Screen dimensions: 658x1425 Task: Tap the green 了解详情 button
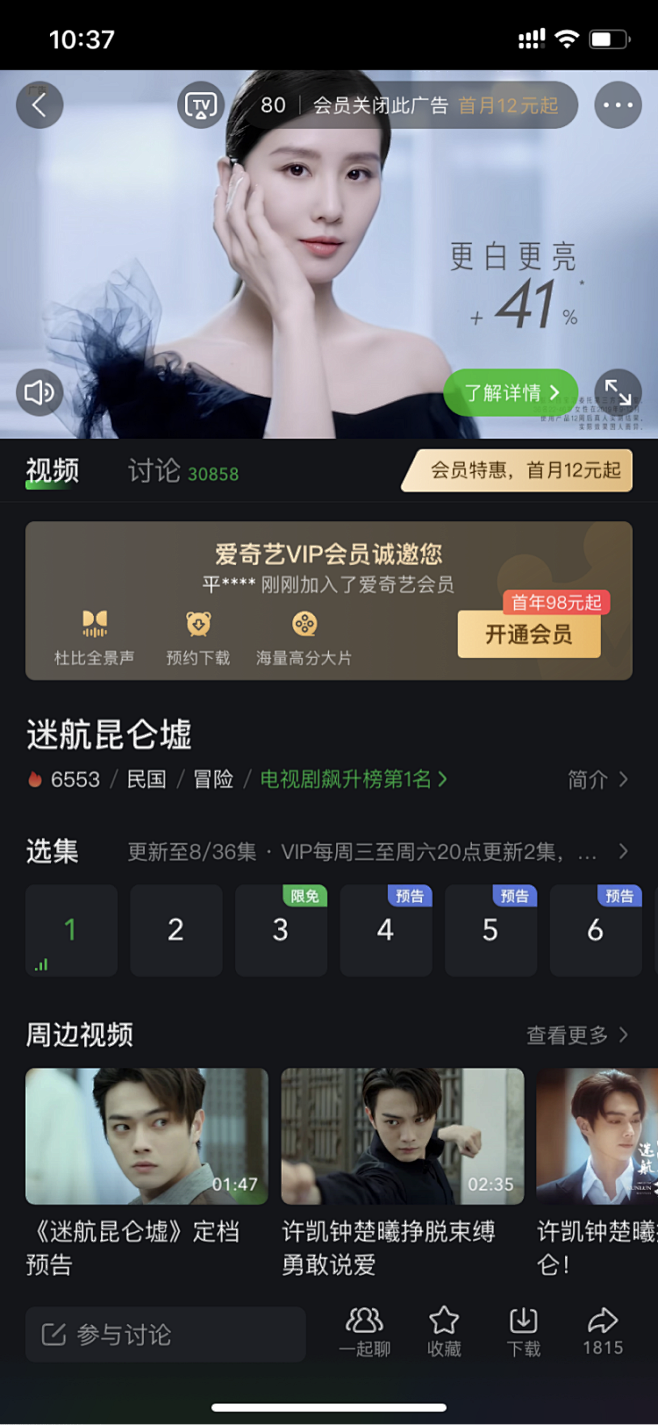510,393
